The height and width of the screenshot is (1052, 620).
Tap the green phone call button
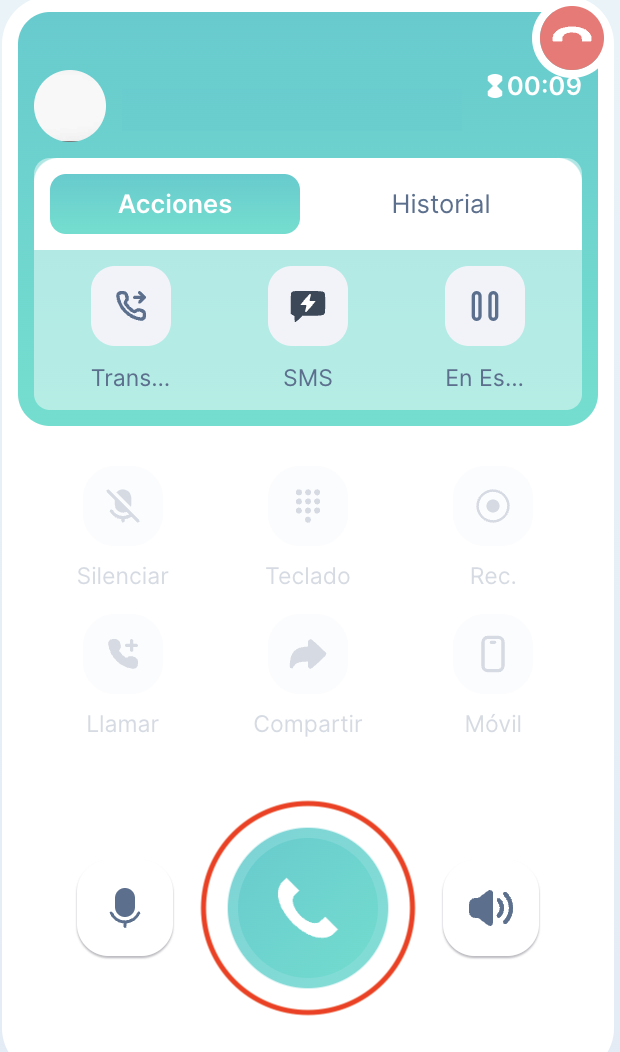pos(308,908)
